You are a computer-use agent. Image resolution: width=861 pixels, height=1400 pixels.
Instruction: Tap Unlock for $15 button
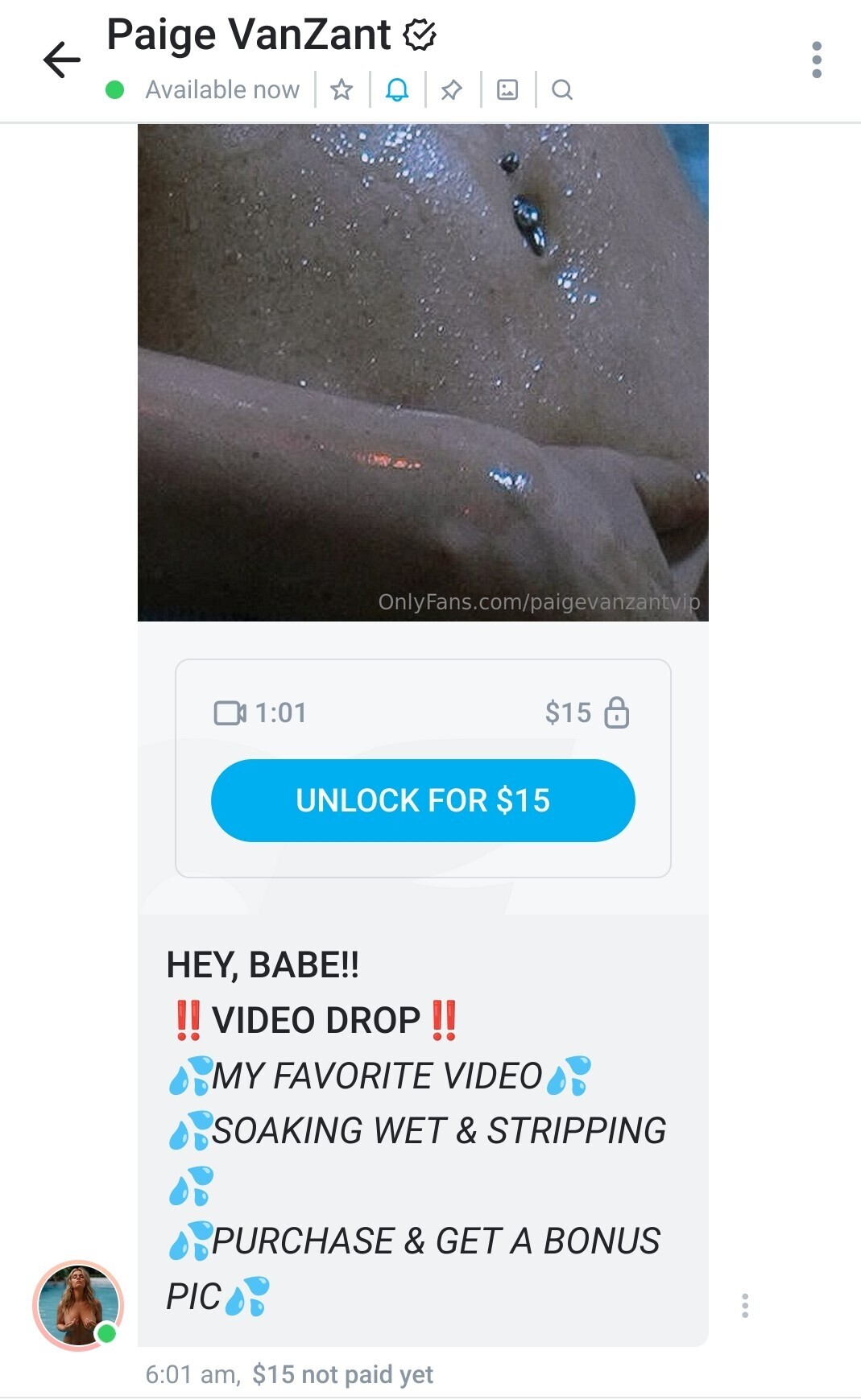tap(423, 800)
